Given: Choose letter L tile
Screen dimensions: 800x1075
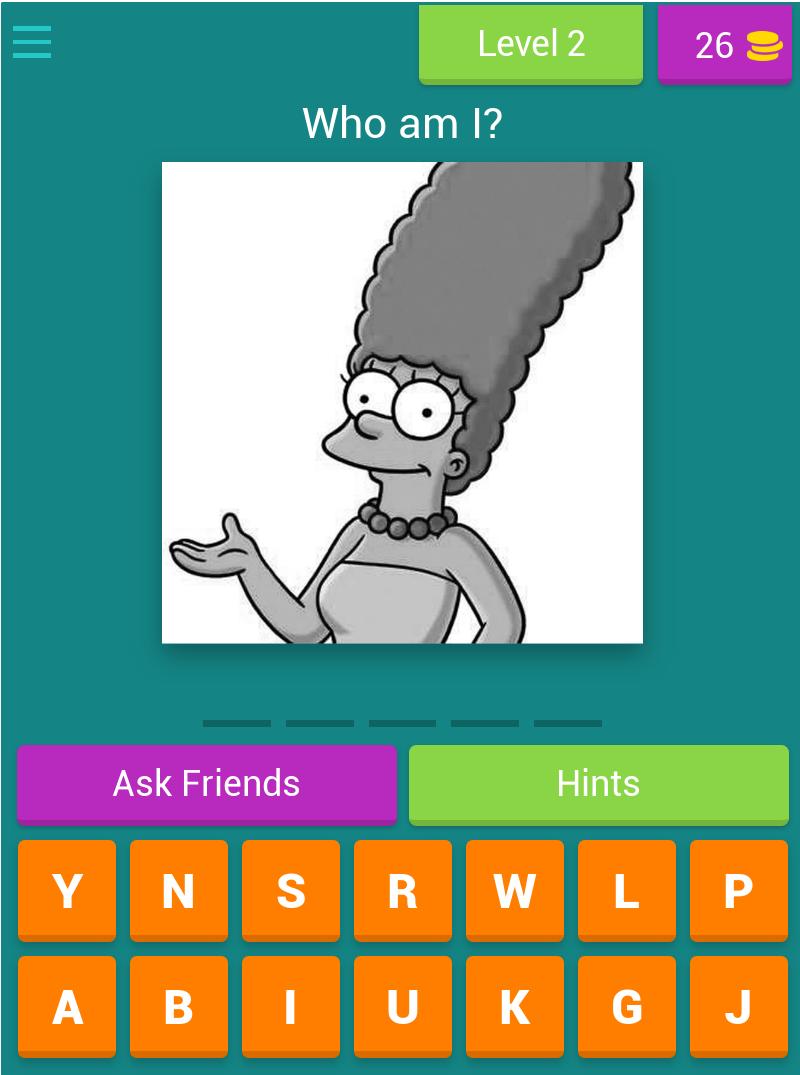Looking at the screenshot, I should coord(627,890).
